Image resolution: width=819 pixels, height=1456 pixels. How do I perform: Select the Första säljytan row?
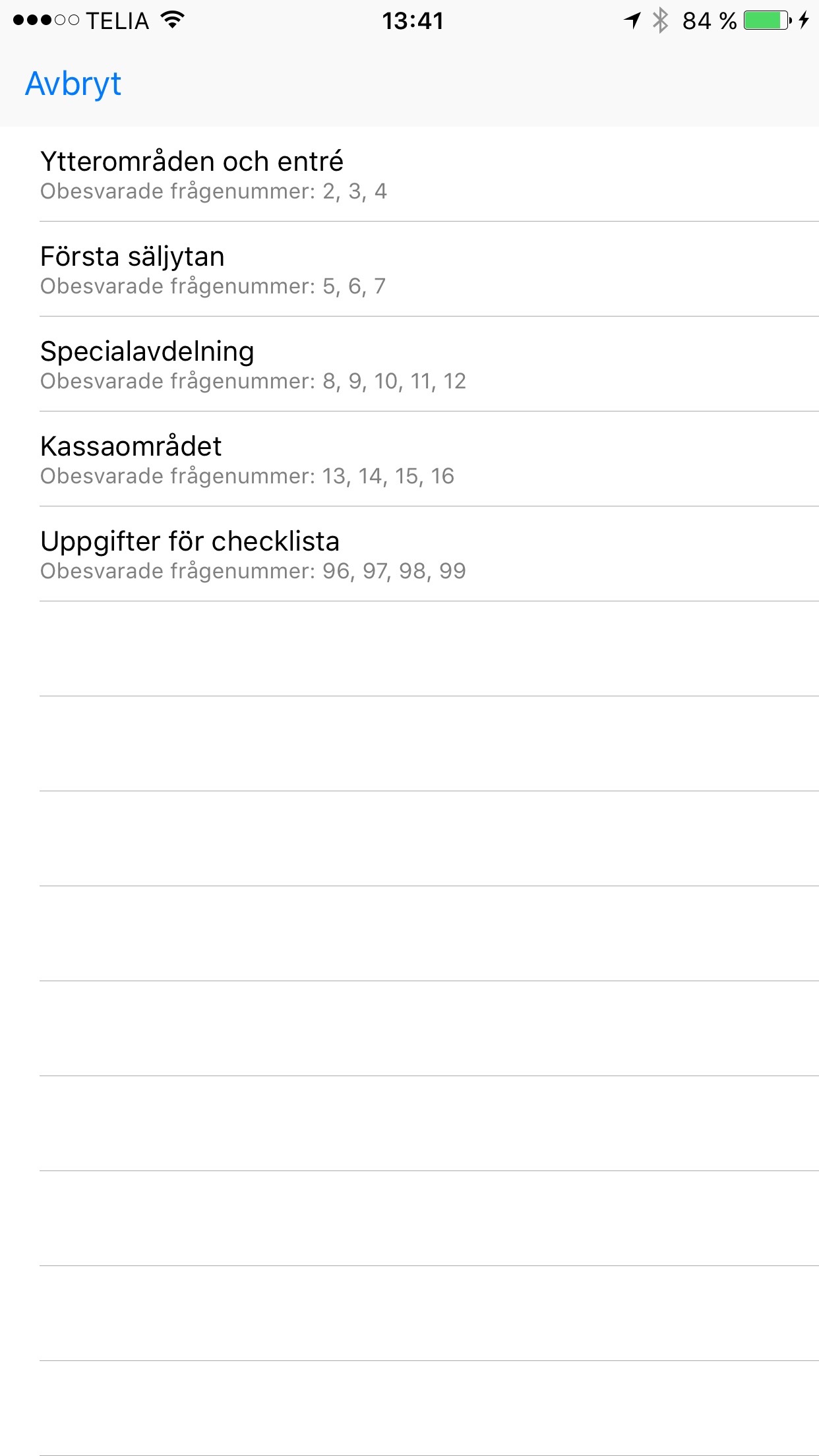pyautogui.click(x=409, y=270)
